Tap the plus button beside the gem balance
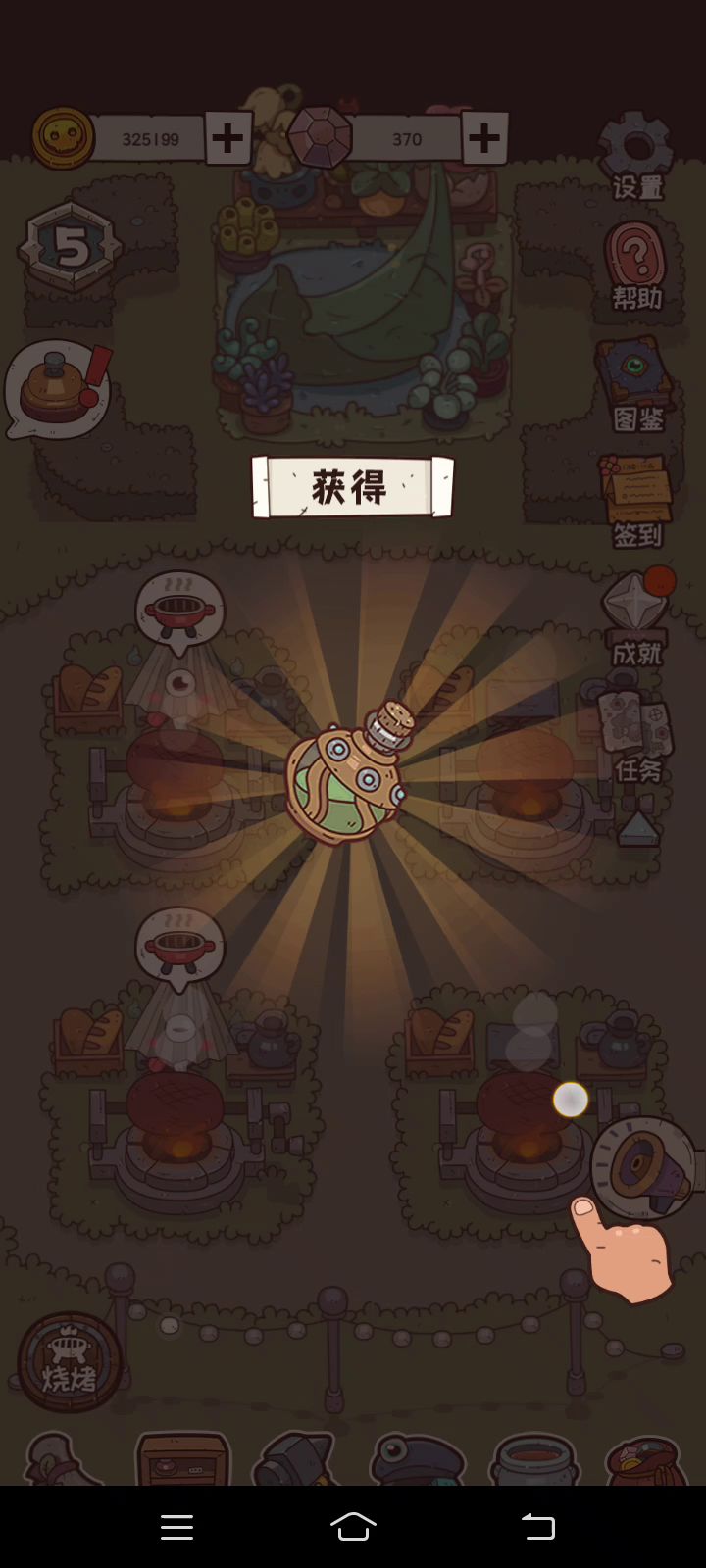 pyautogui.click(x=484, y=138)
